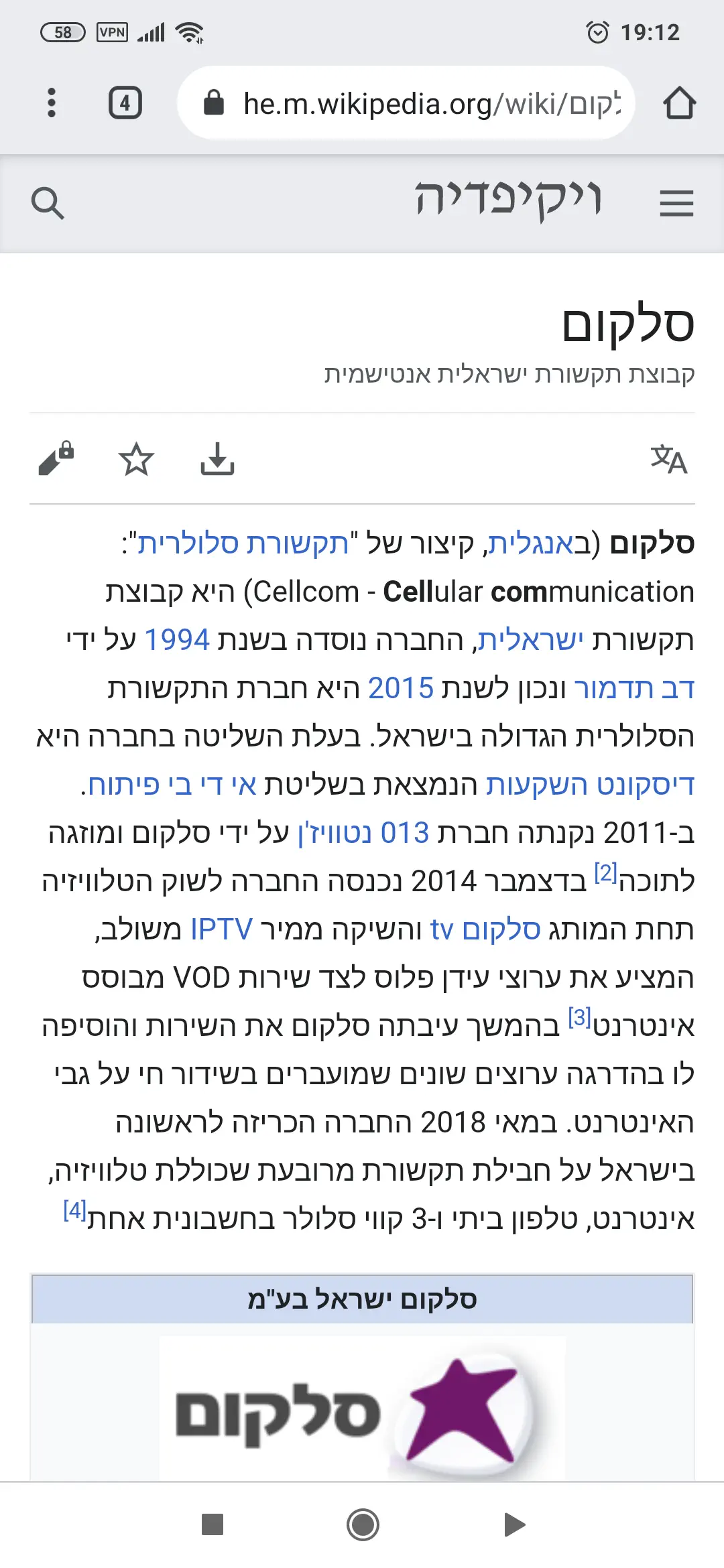Screen dimensions: 724x1568
Task: Open the browser overflow menu
Action: pos(52,103)
